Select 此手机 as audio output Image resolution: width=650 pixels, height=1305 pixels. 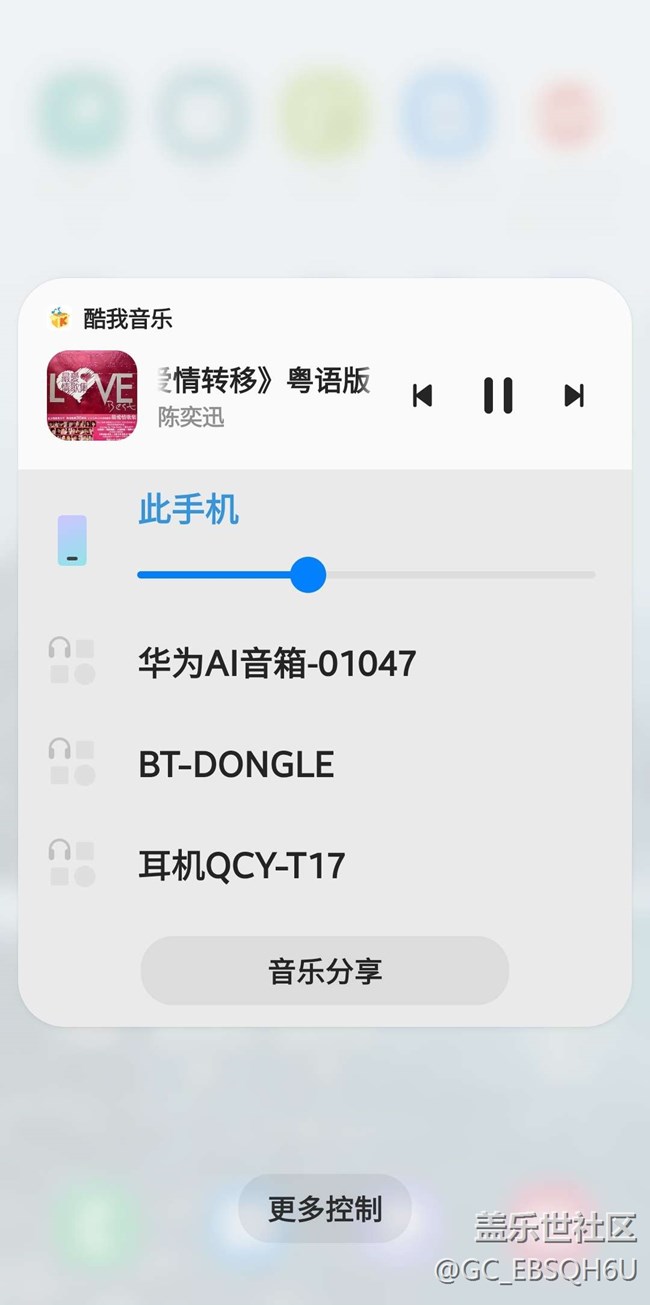click(189, 511)
